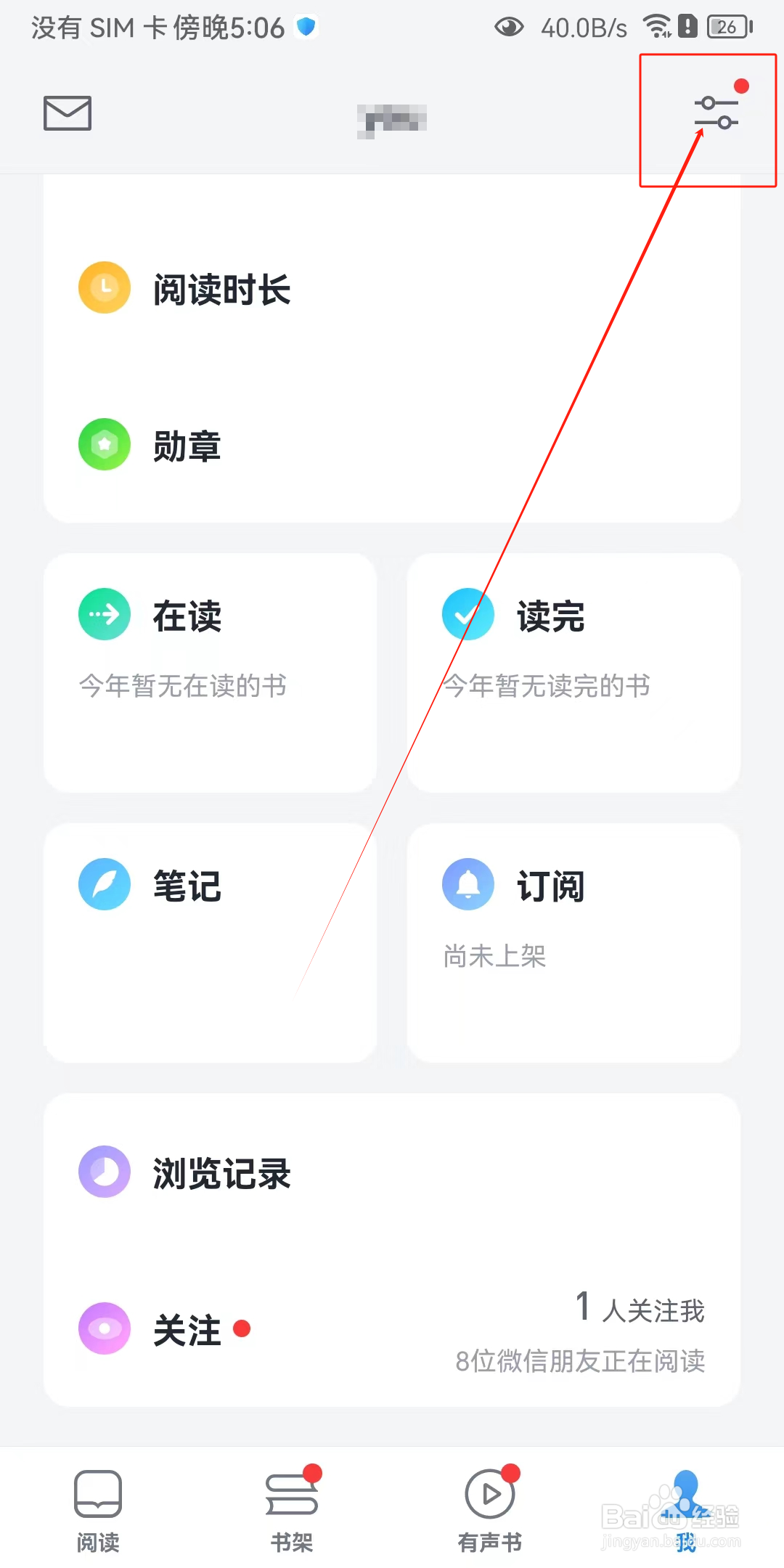Tap the blue checkmark icon on 读完 card
784x1568 pixels.
point(468,613)
